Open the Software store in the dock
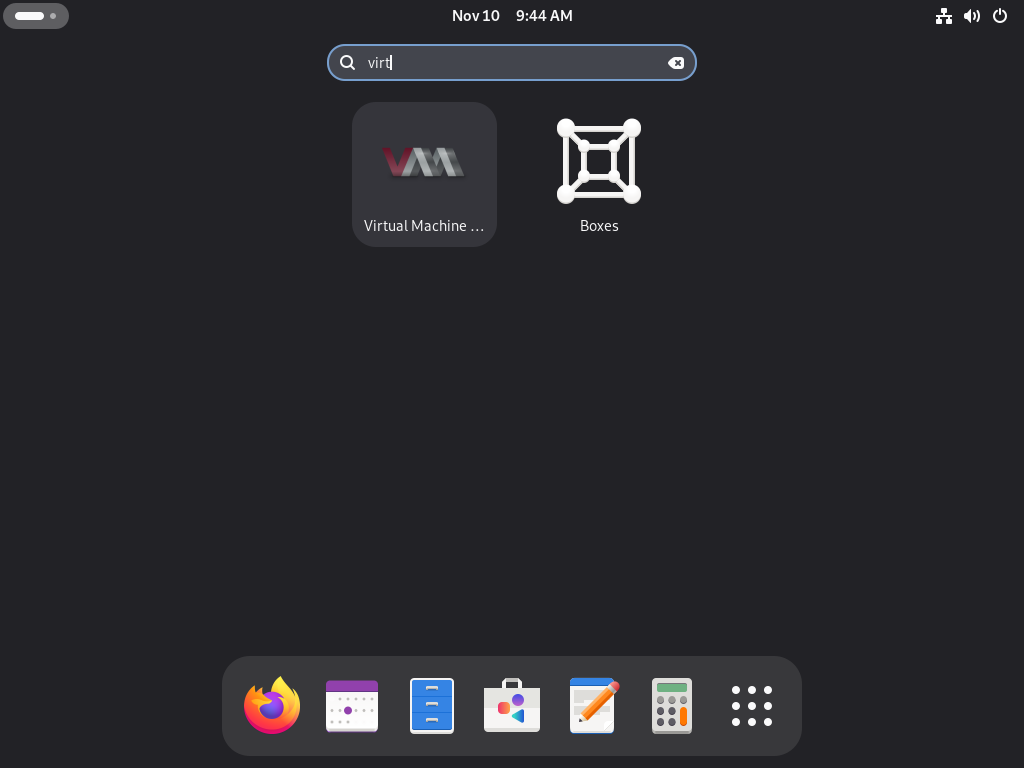1024x768 pixels. click(512, 706)
